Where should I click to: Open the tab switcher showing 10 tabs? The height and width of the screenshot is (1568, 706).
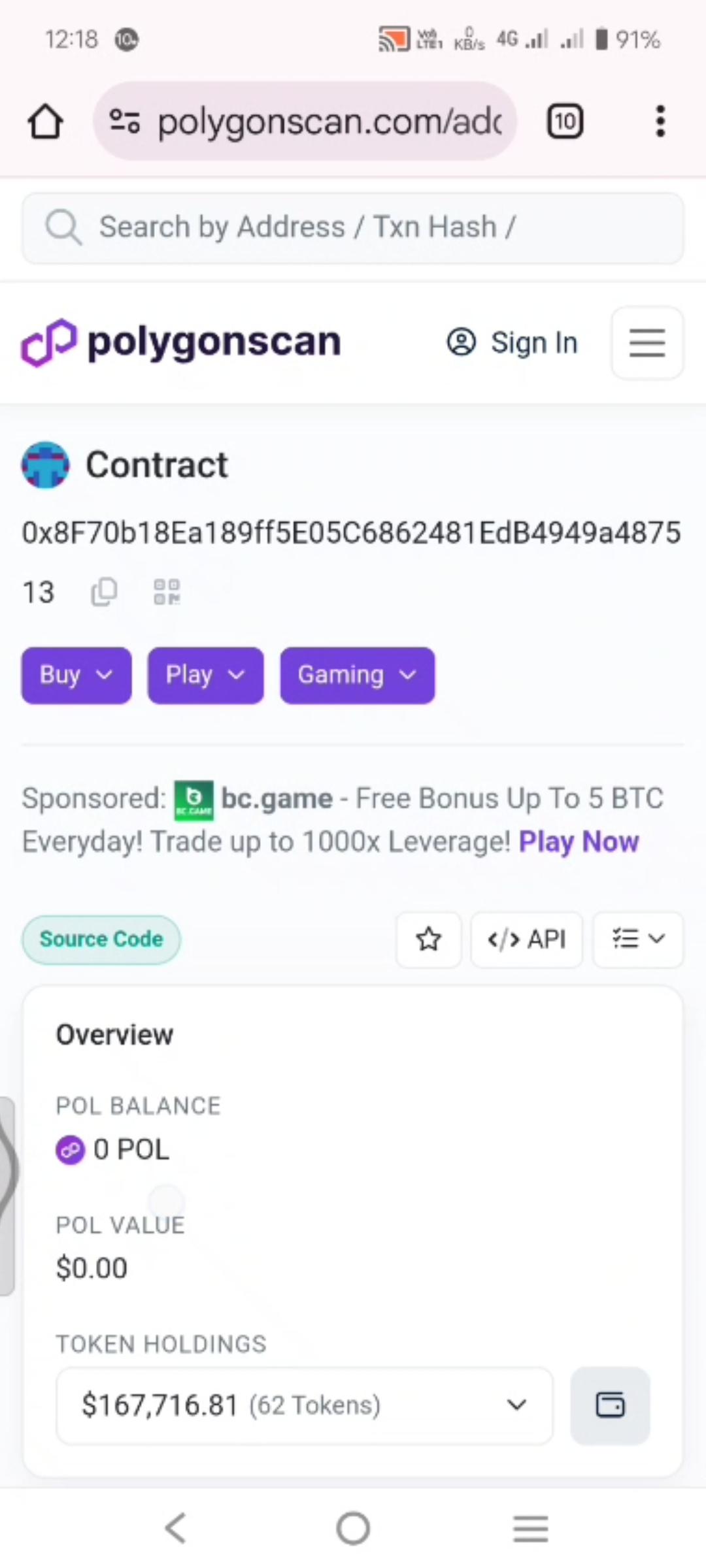point(565,122)
